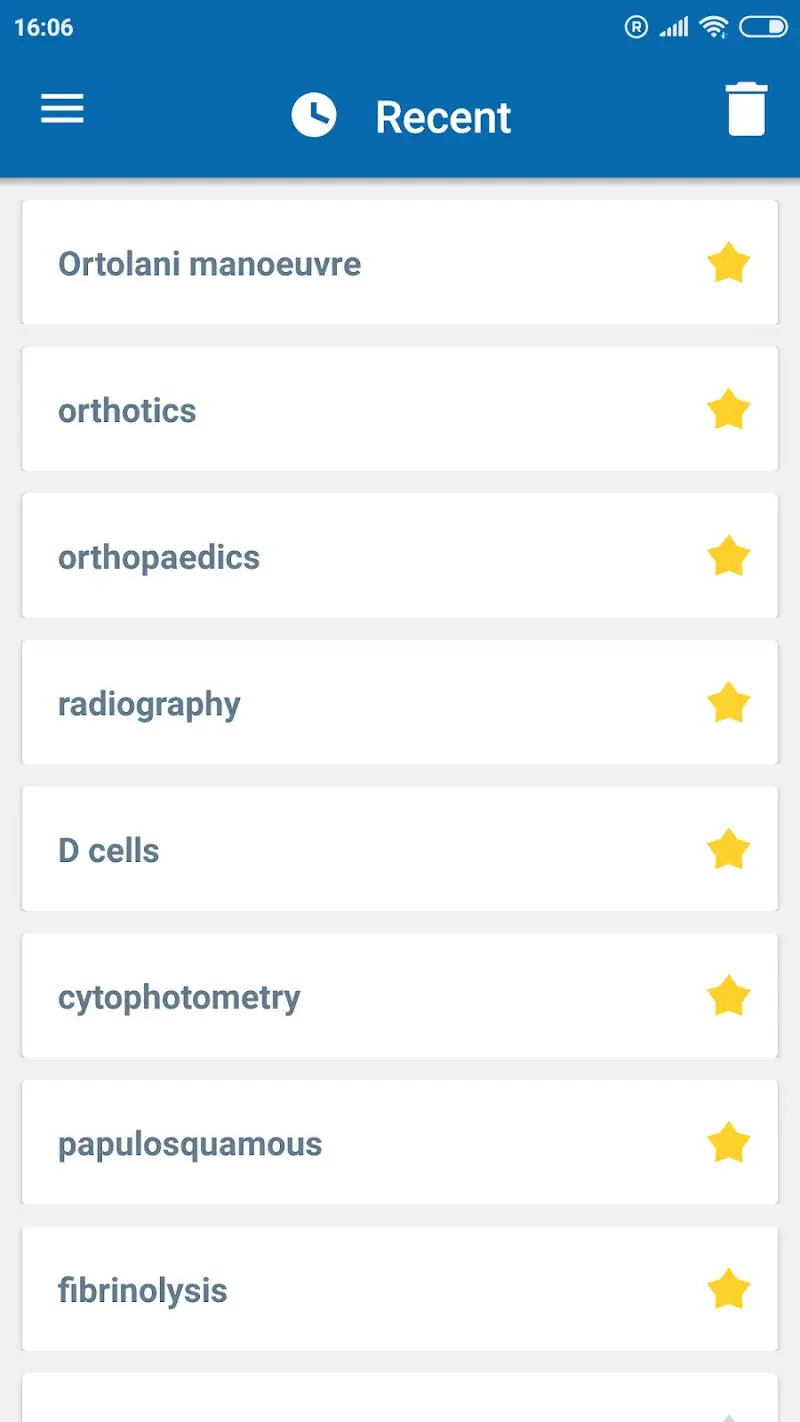The height and width of the screenshot is (1422, 800).
Task: Toggle the star next to orthotics
Action: [728, 409]
